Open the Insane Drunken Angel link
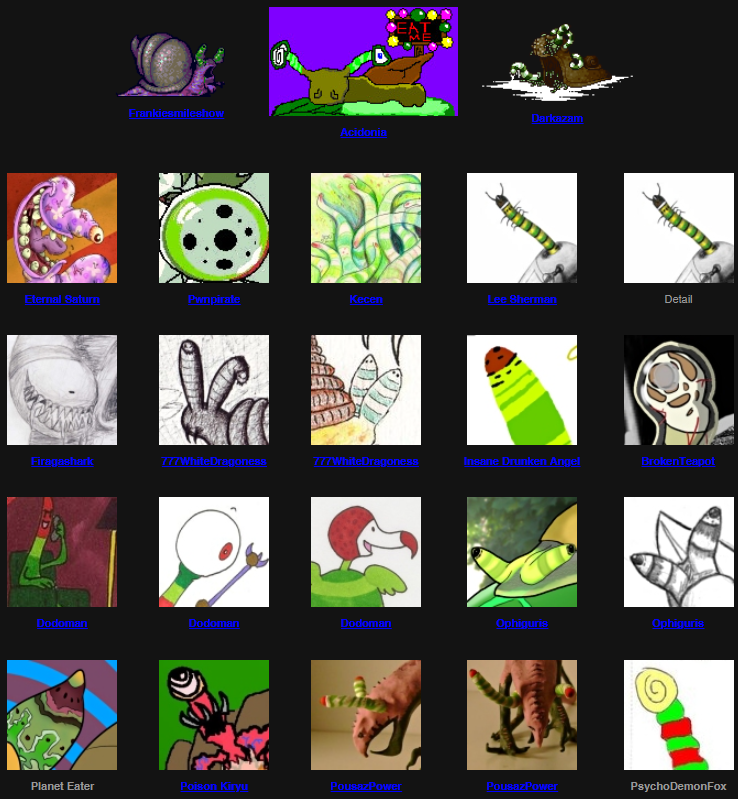The image size is (738, 799). tap(522, 462)
